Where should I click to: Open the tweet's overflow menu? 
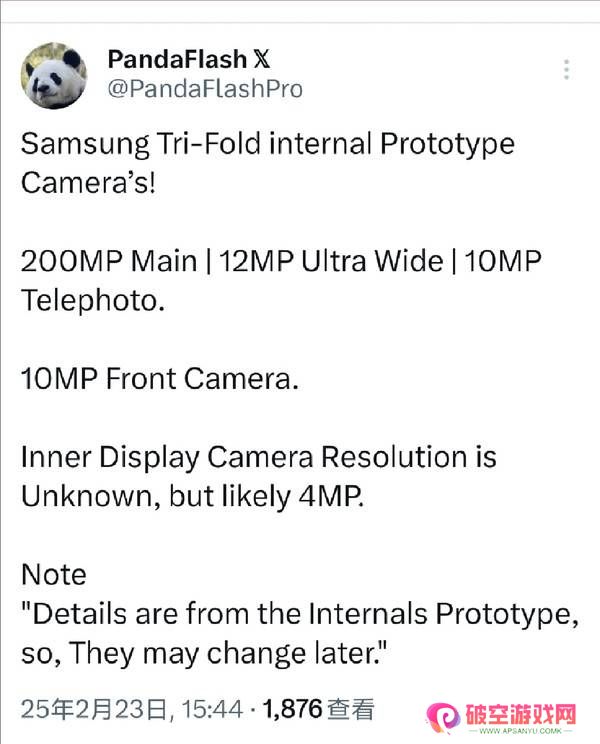coord(566,70)
